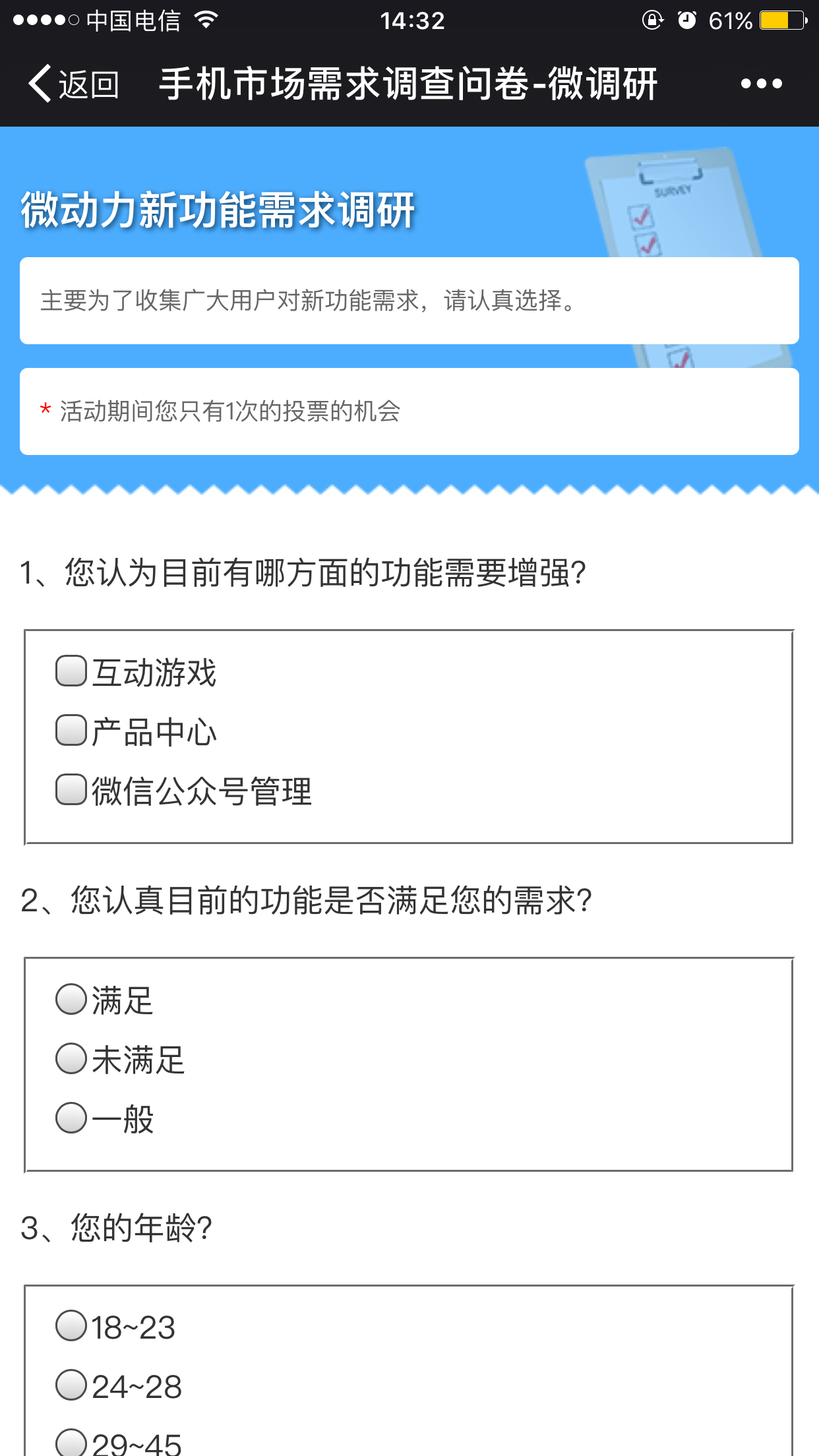Choose age range 29~45
The height and width of the screenshot is (1456, 819).
pos(71,1443)
